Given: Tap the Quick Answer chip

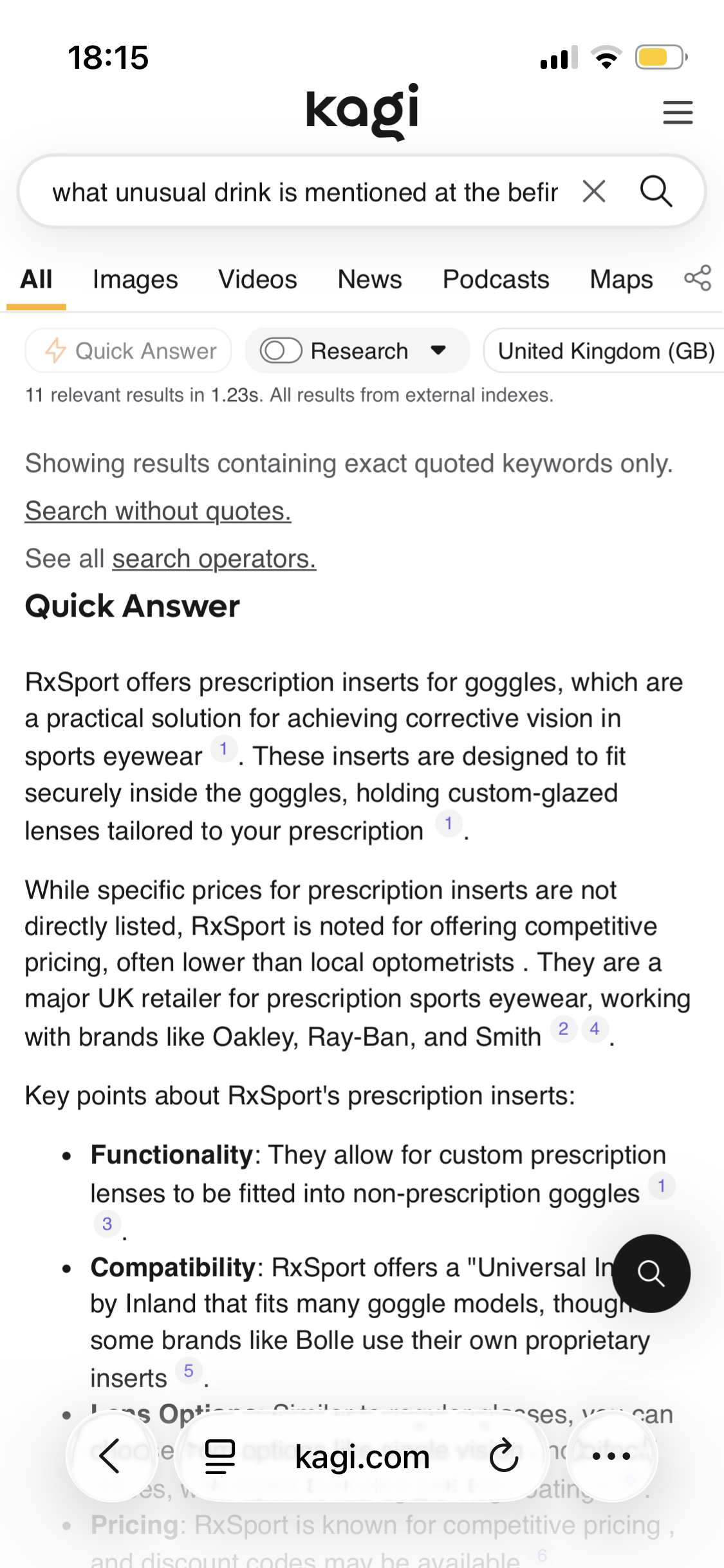Looking at the screenshot, I should [129, 351].
